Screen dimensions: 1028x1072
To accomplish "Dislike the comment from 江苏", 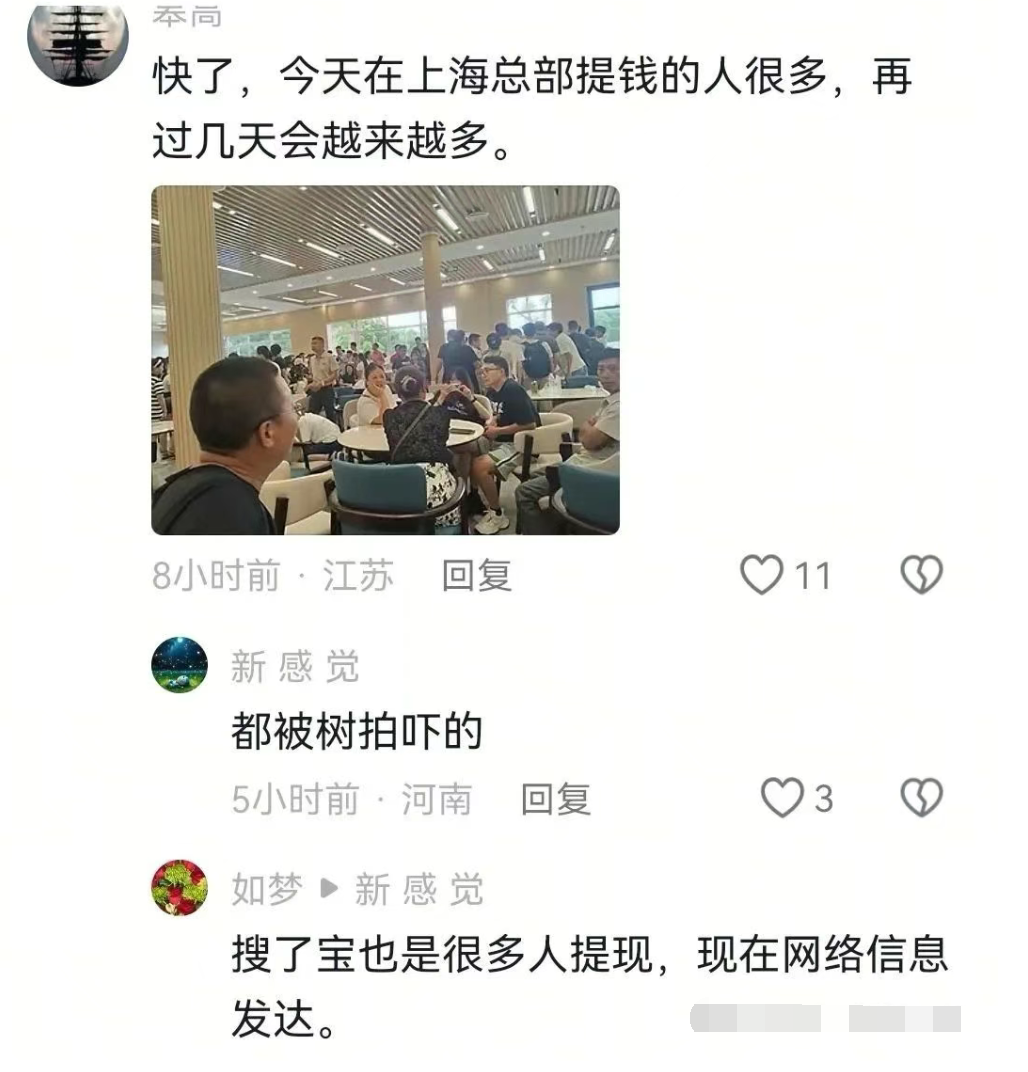I will pos(921,576).
